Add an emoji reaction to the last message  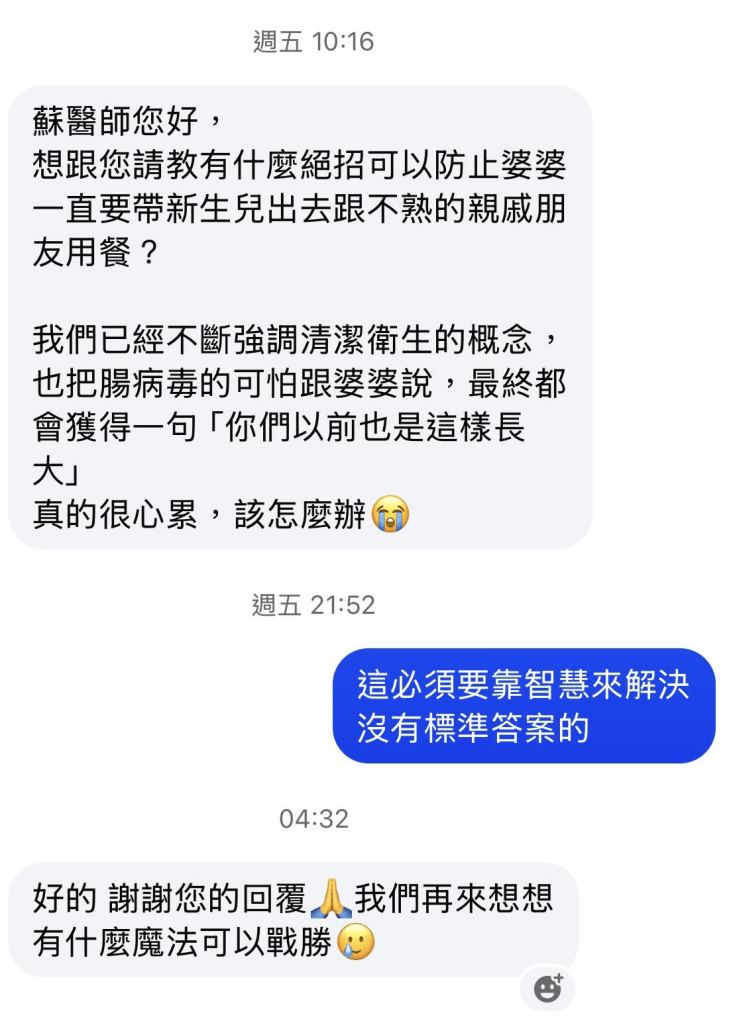[x=548, y=988]
